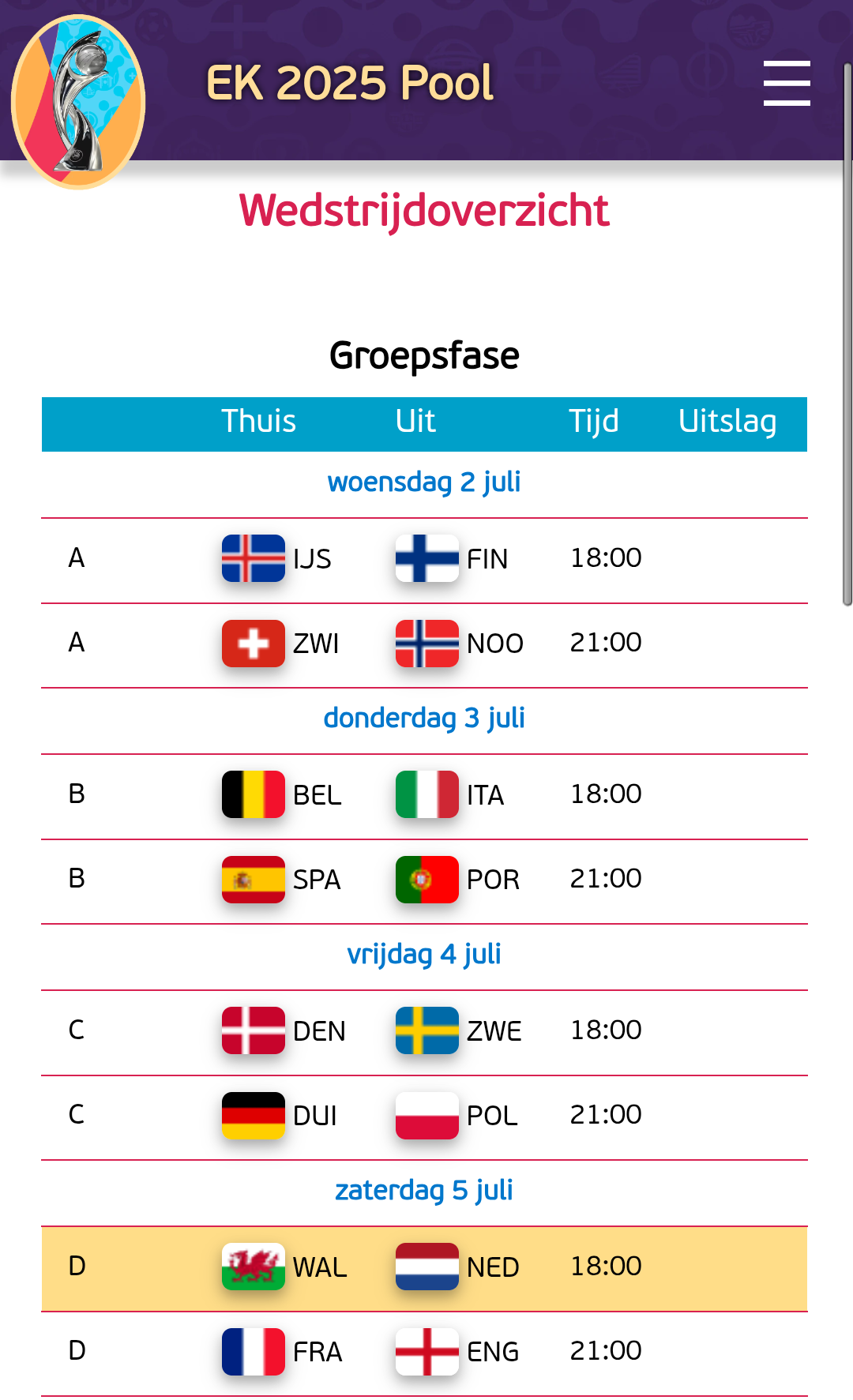The height and width of the screenshot is (1400, 853).
Task: Select the Thuis column header
Action: (x=258, y=422)
